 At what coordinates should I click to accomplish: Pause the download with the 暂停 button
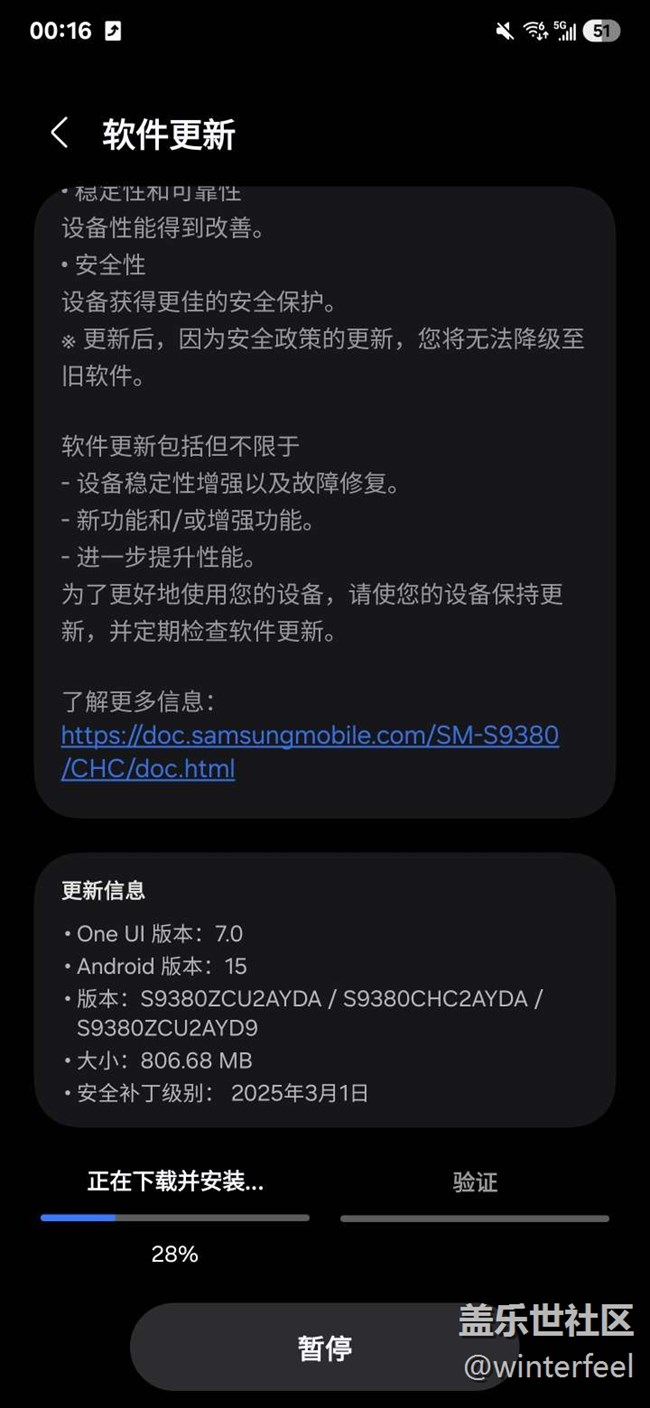click(324, 1347)
